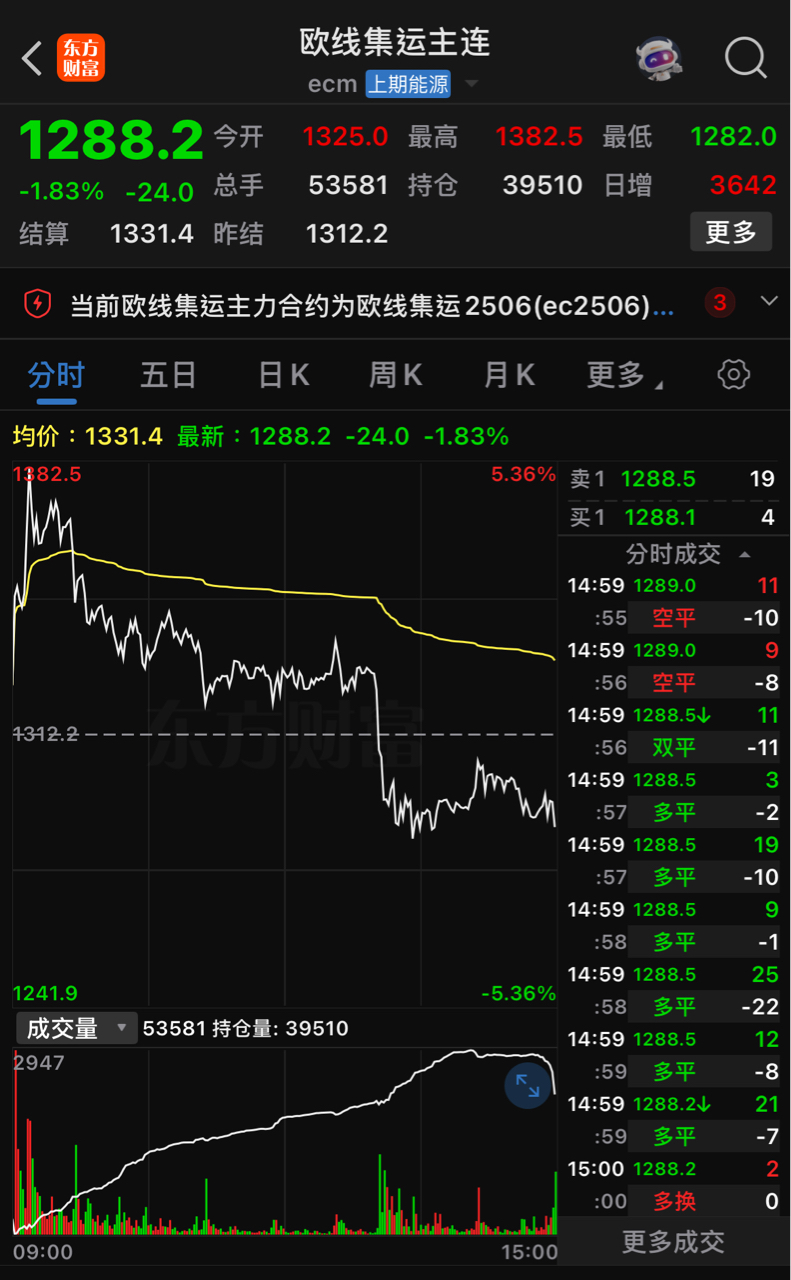Switch to the 分时 chart tab

tap(56, 376)
